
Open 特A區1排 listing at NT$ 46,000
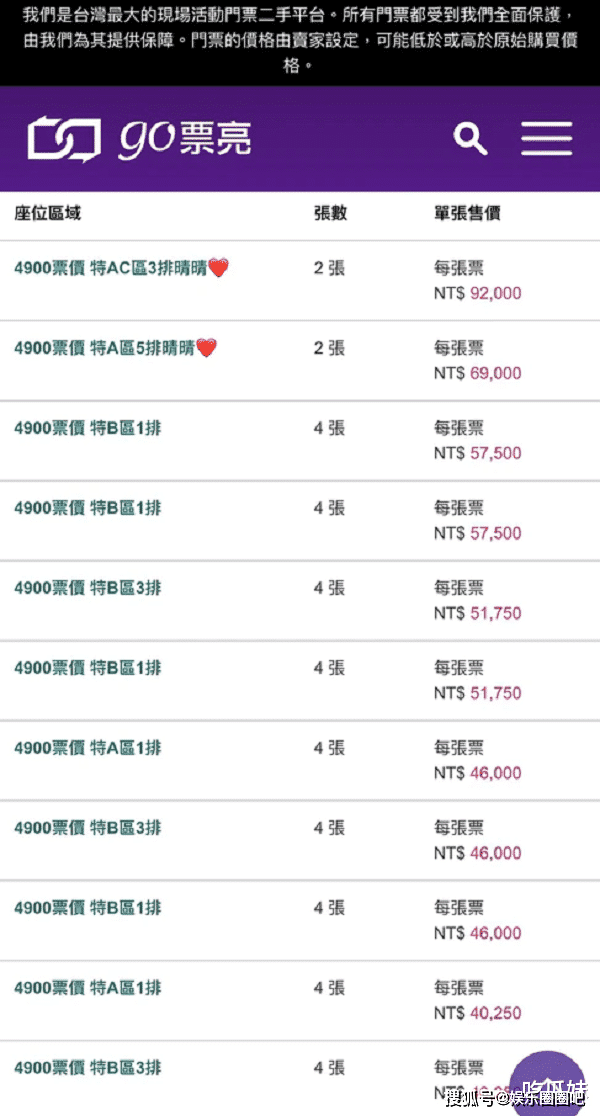click(300, 761)
